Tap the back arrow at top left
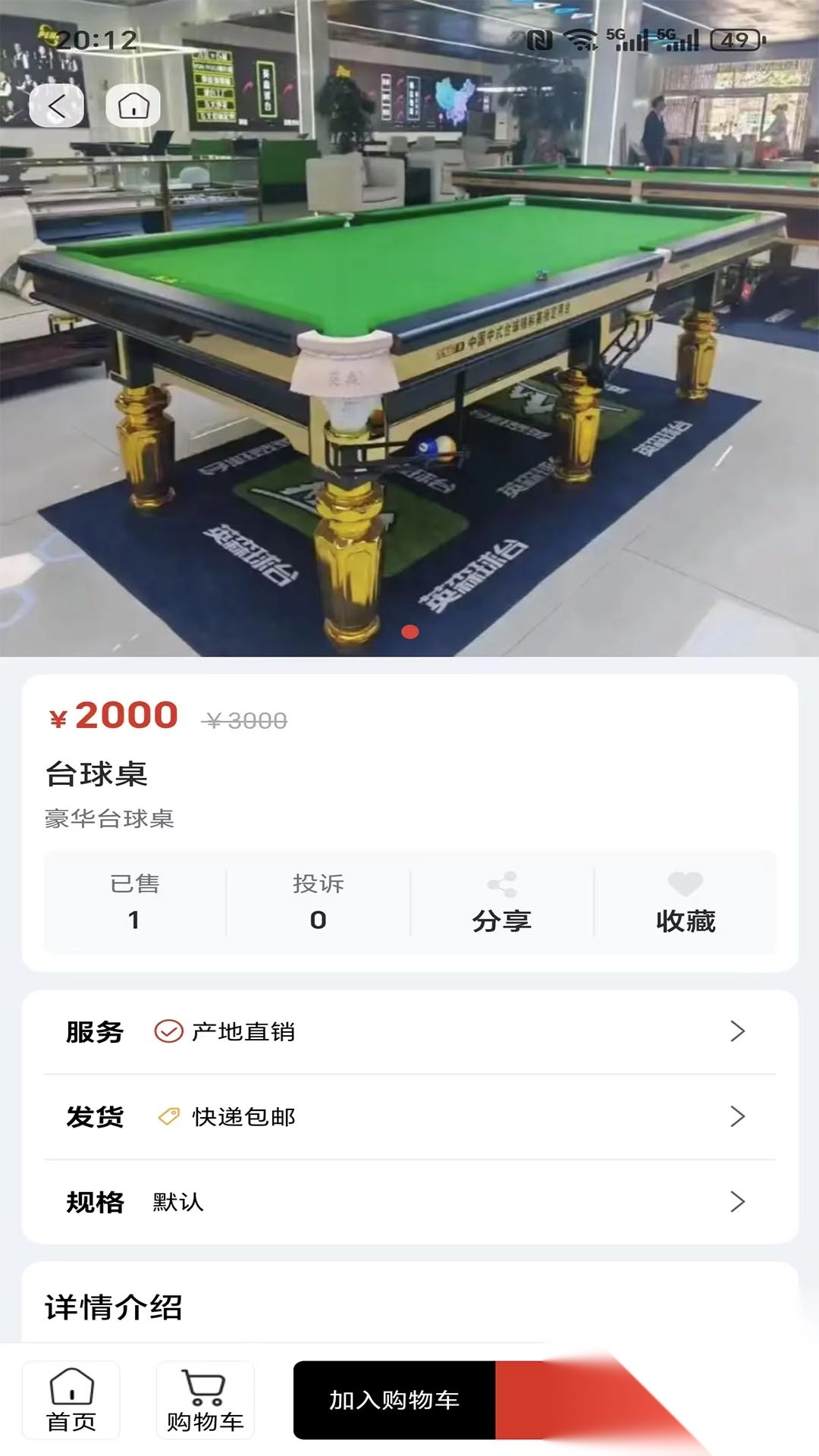 click(x=57, y=105)
